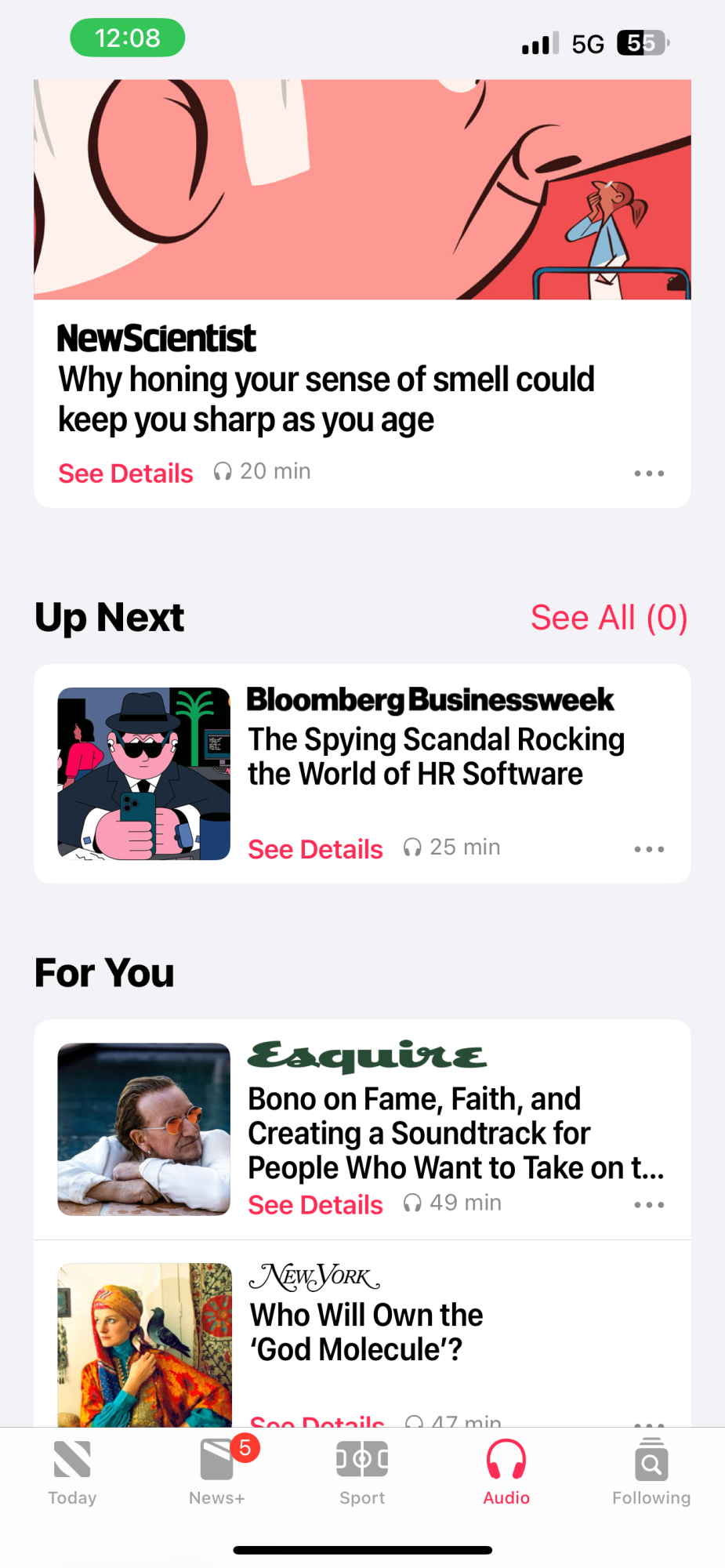Go to the News+ tab

[217, 1472]
